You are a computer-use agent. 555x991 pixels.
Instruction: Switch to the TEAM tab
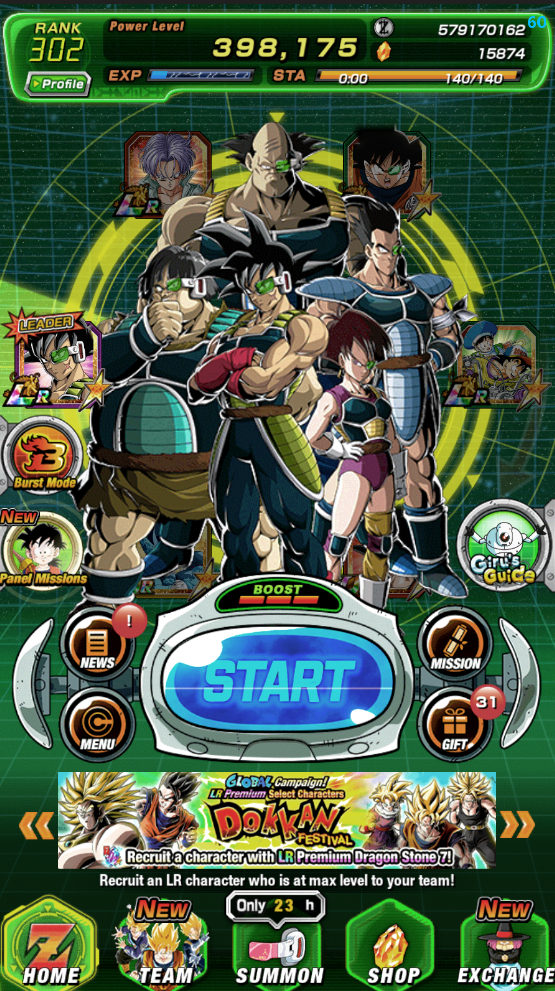coord(163,944)
